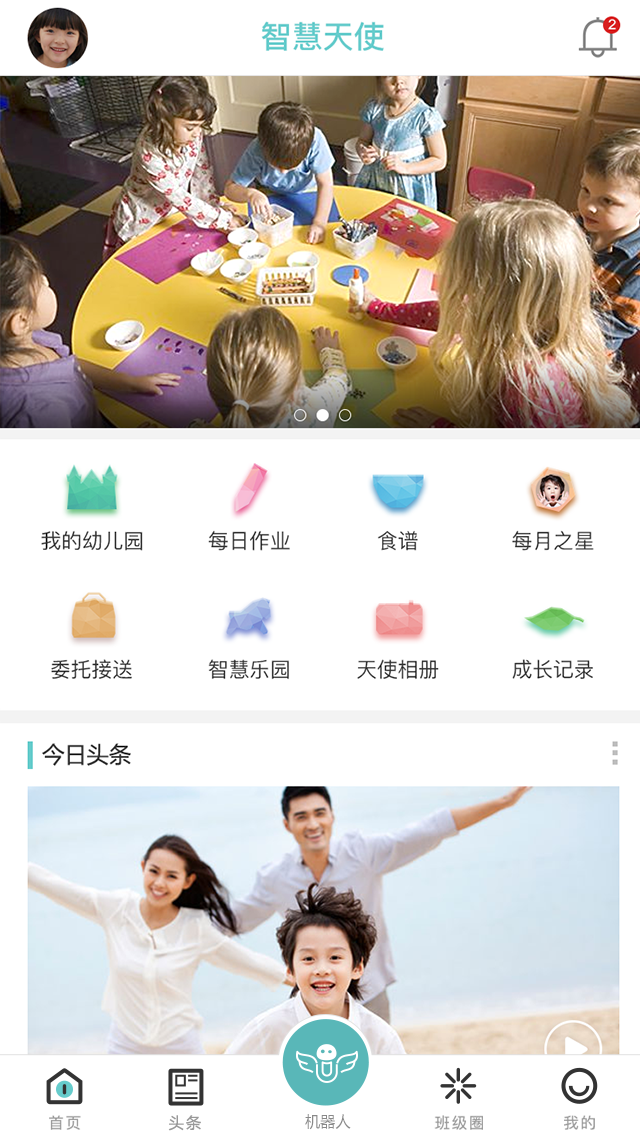
Task: Open 委托接送 pickup service
Action: [92, 637]
